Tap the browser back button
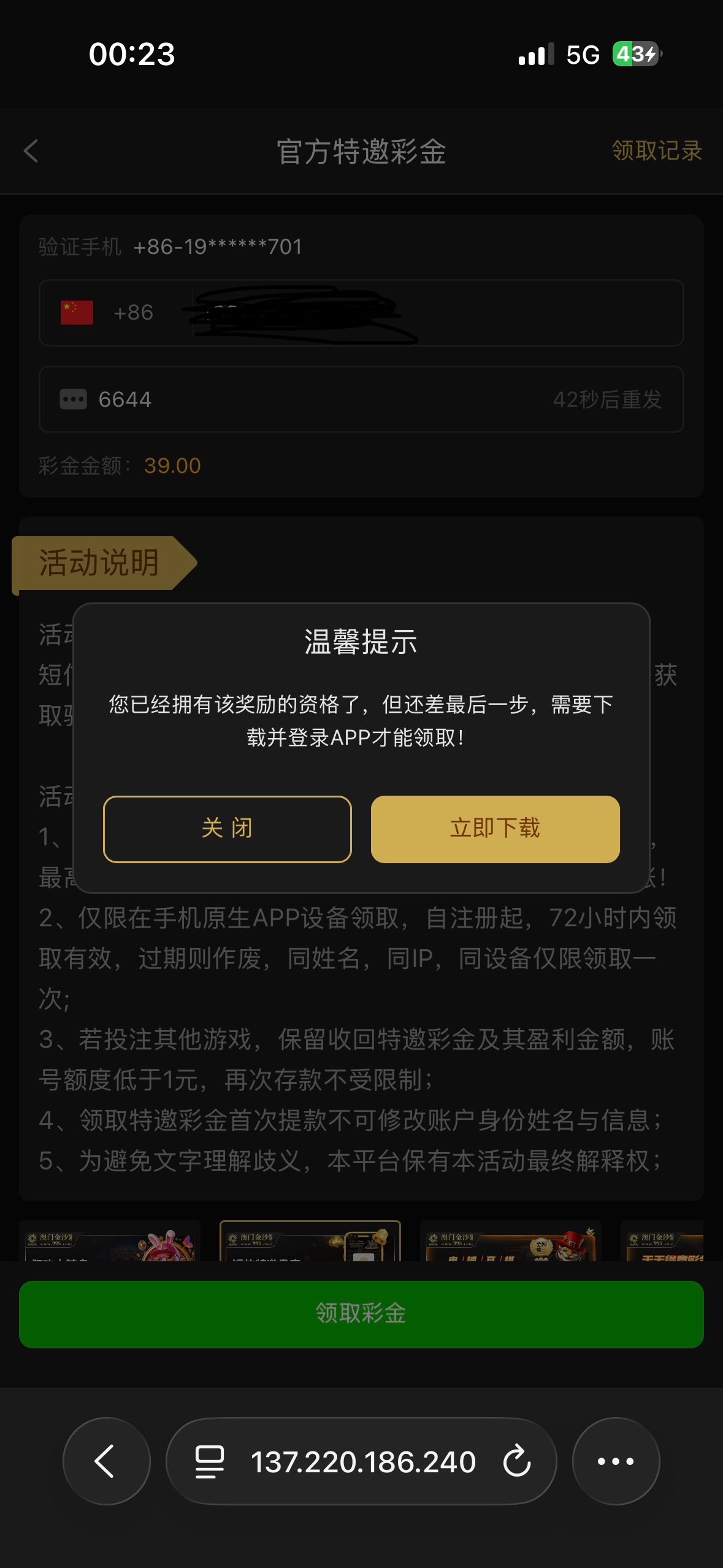Screen dimensions: 723x1568 pos(106,1461)
